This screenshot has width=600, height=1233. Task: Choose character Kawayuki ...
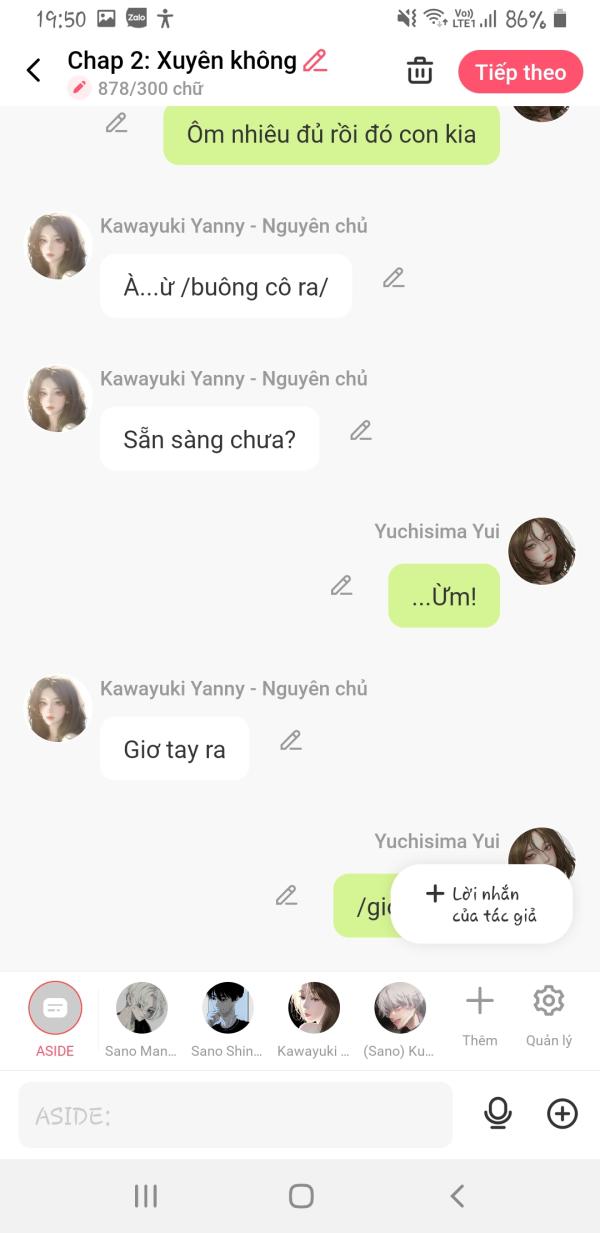[x=313, y=1018]
